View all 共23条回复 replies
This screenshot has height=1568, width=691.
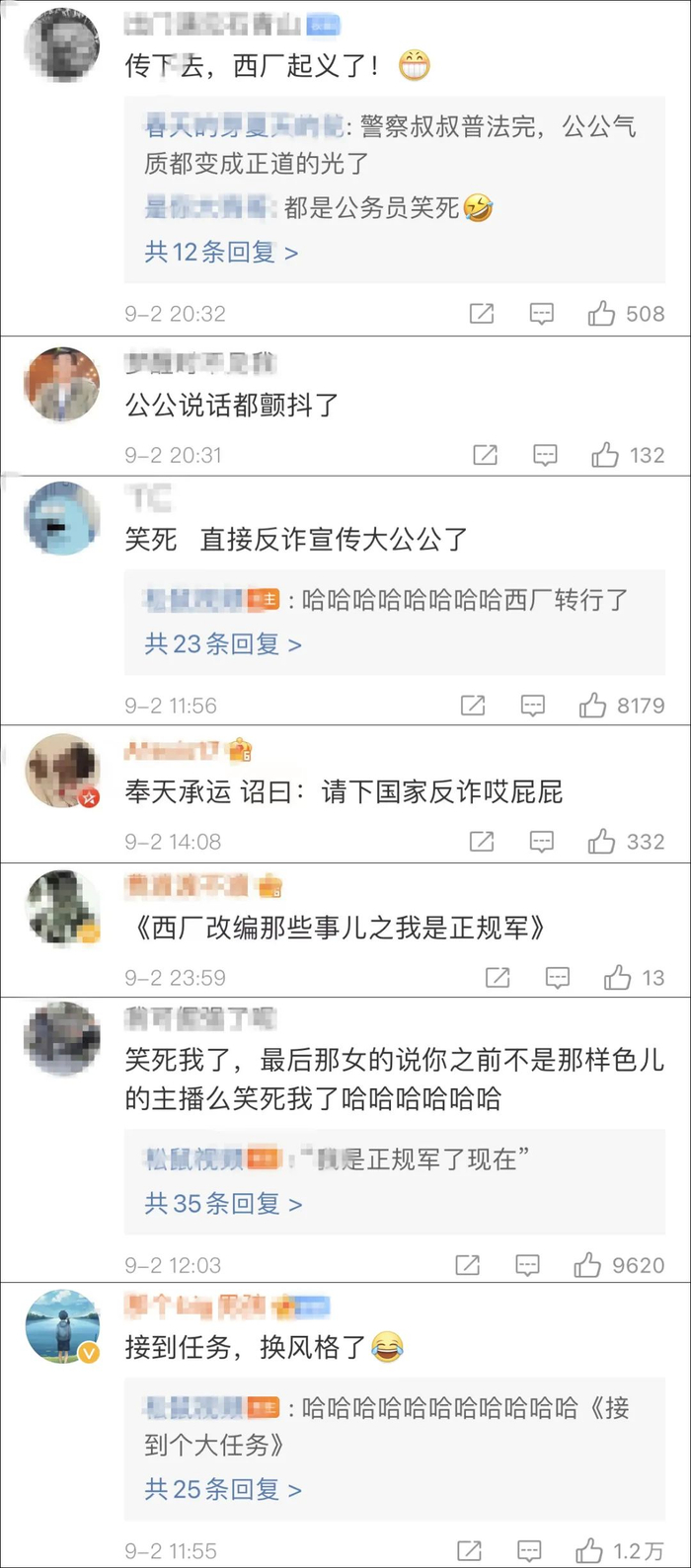pos(223,644)
